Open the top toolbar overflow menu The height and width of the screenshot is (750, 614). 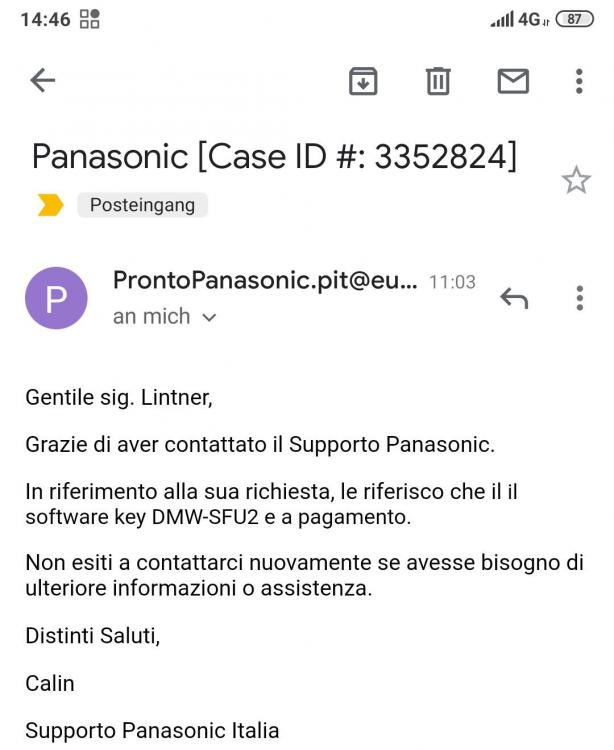pos(579,81)
